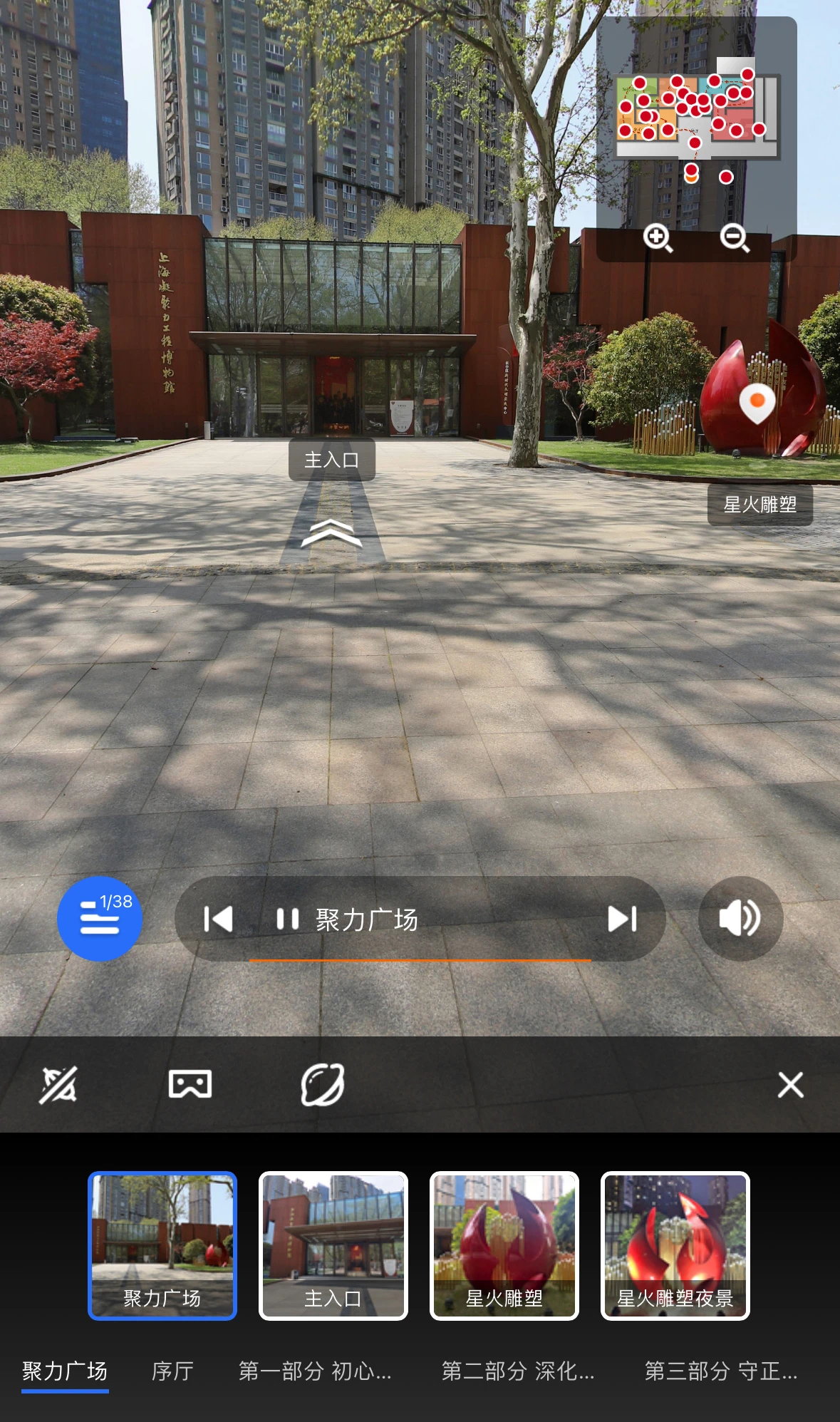Tap the 主入口 hotspot label
840x1422 pixels.
pos(332,460)
